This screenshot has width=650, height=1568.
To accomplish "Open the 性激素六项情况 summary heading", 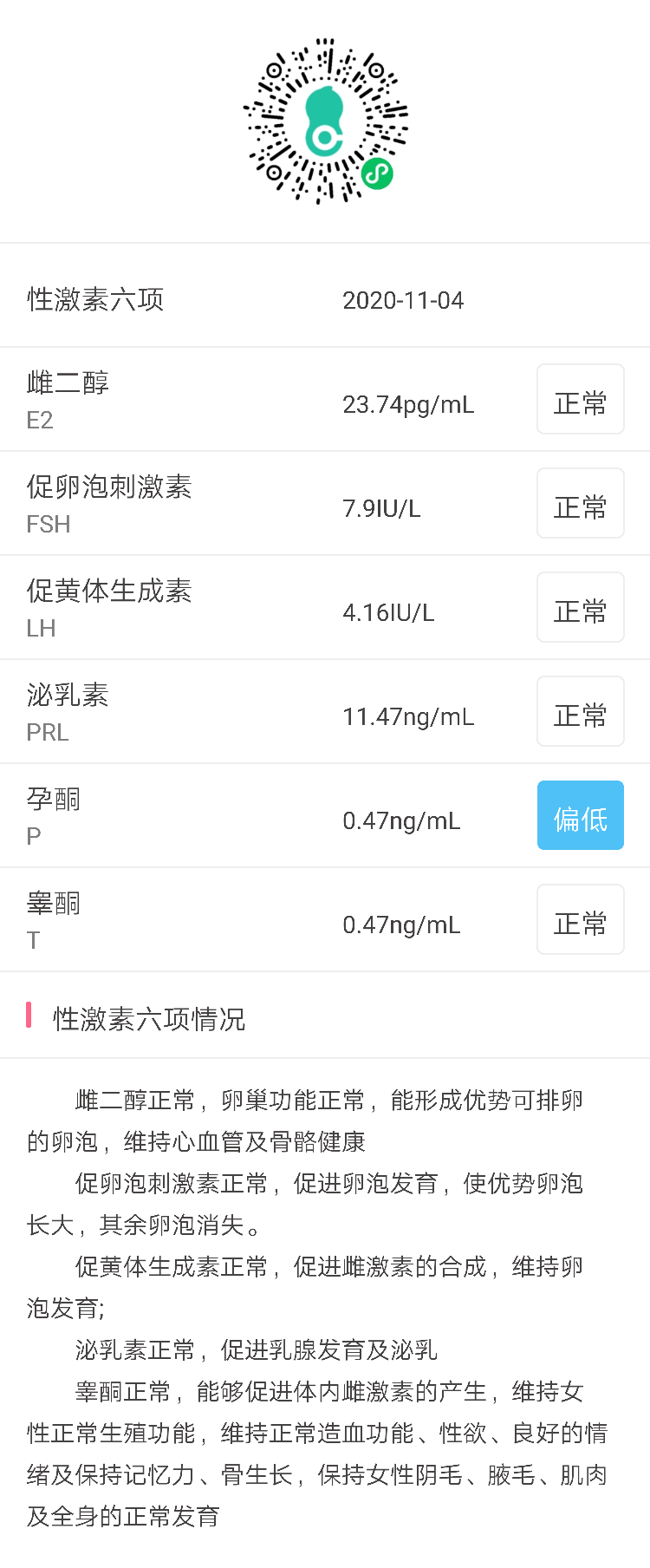I will point(149,1020).
